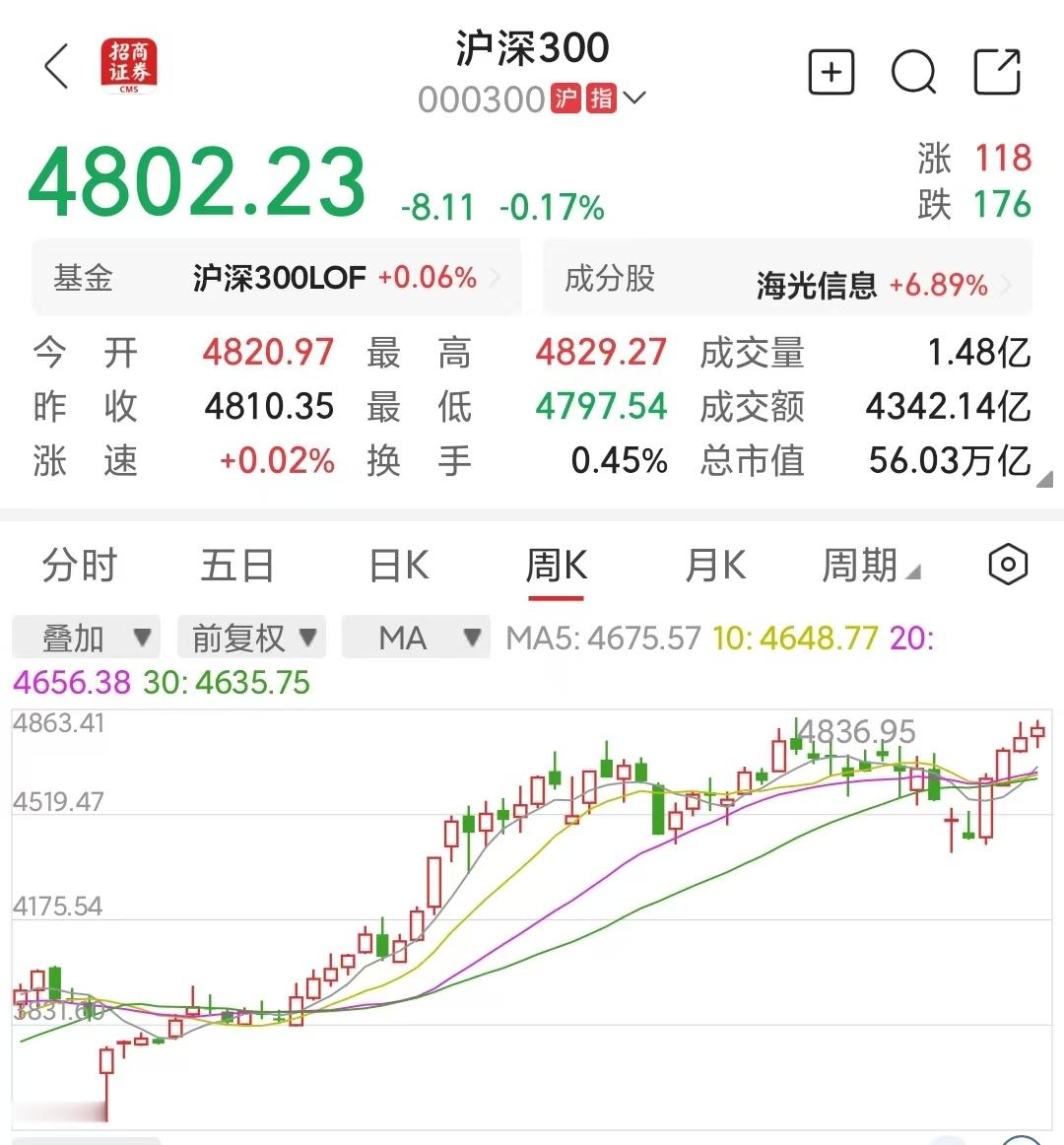Toggle the index name dropdown under 沪深300

tap(635, 99)
